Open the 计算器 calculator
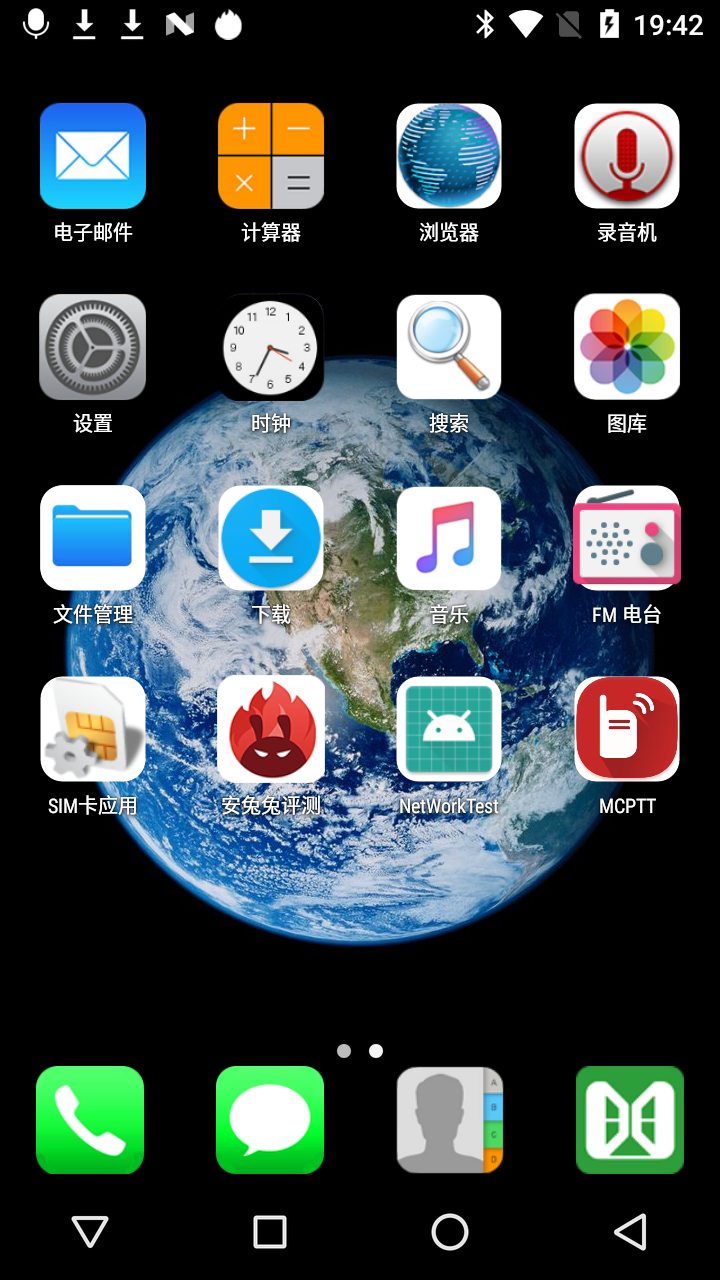 270,156
